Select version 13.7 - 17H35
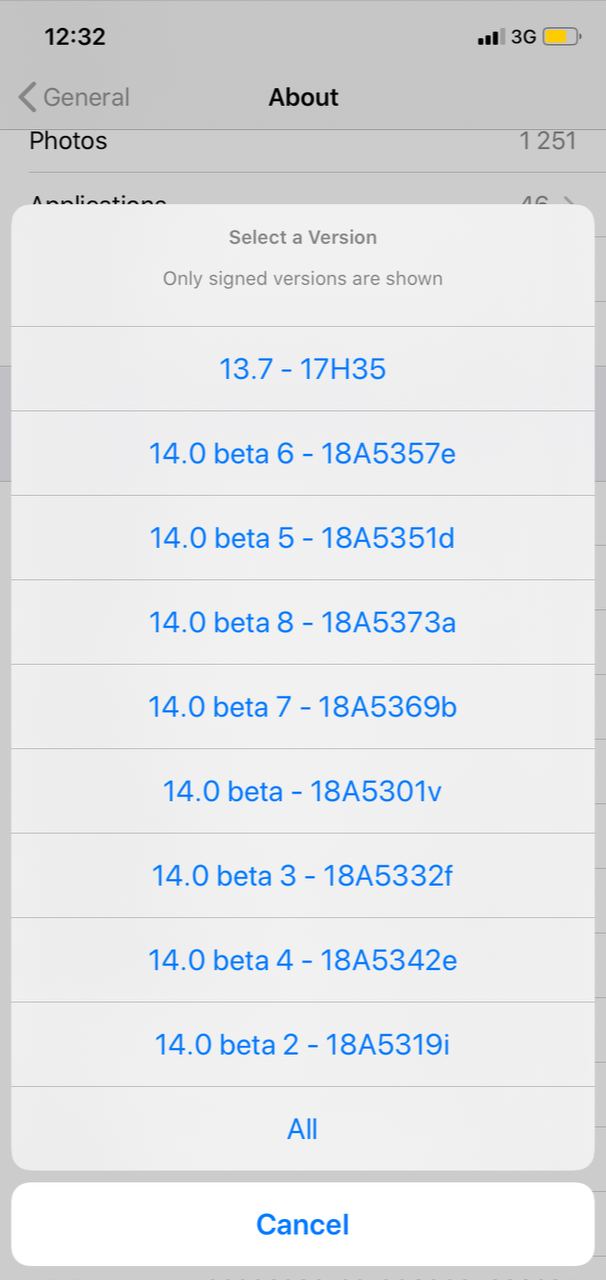The width and height of the screenshot is (606, 1280). pyautogui.click(x=303, y=369)
